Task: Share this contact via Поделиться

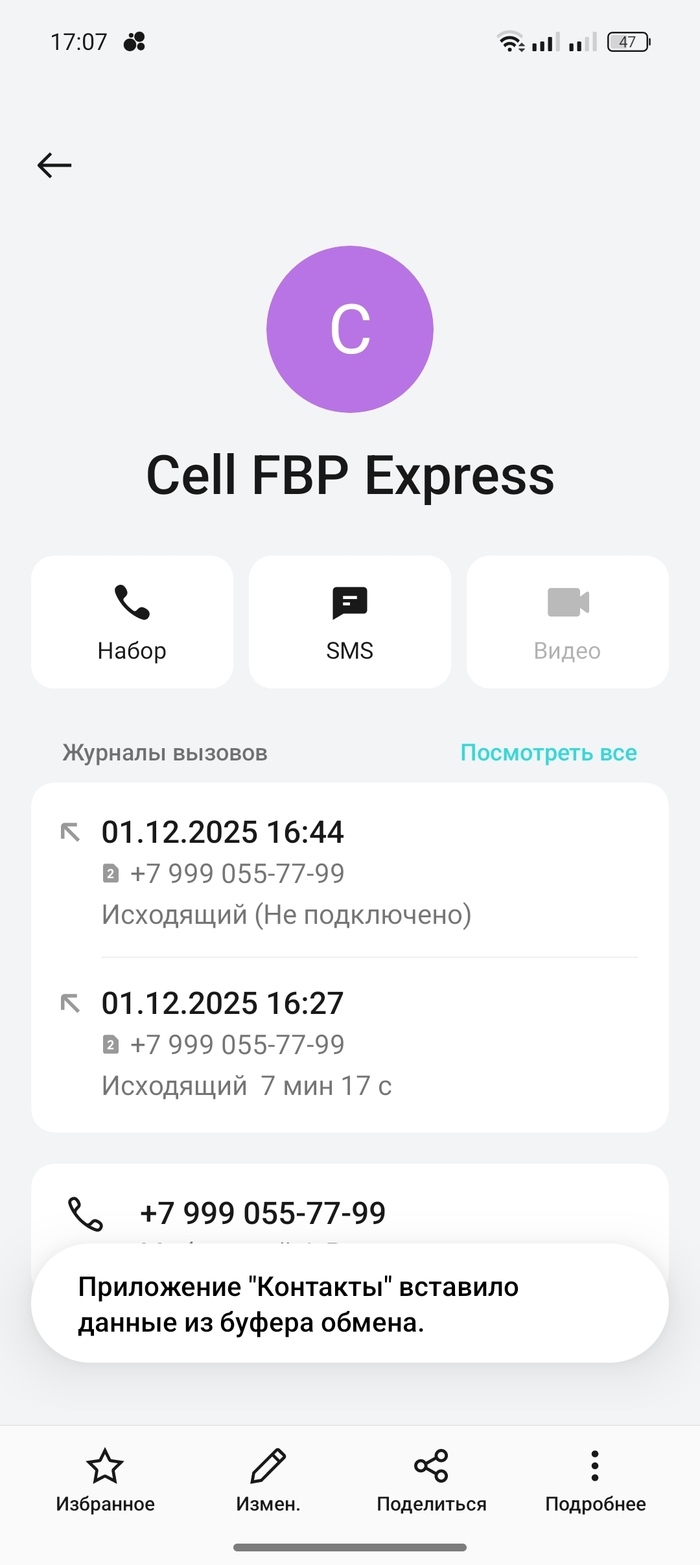Action: pyautogui.click(x=431, y=1480)
